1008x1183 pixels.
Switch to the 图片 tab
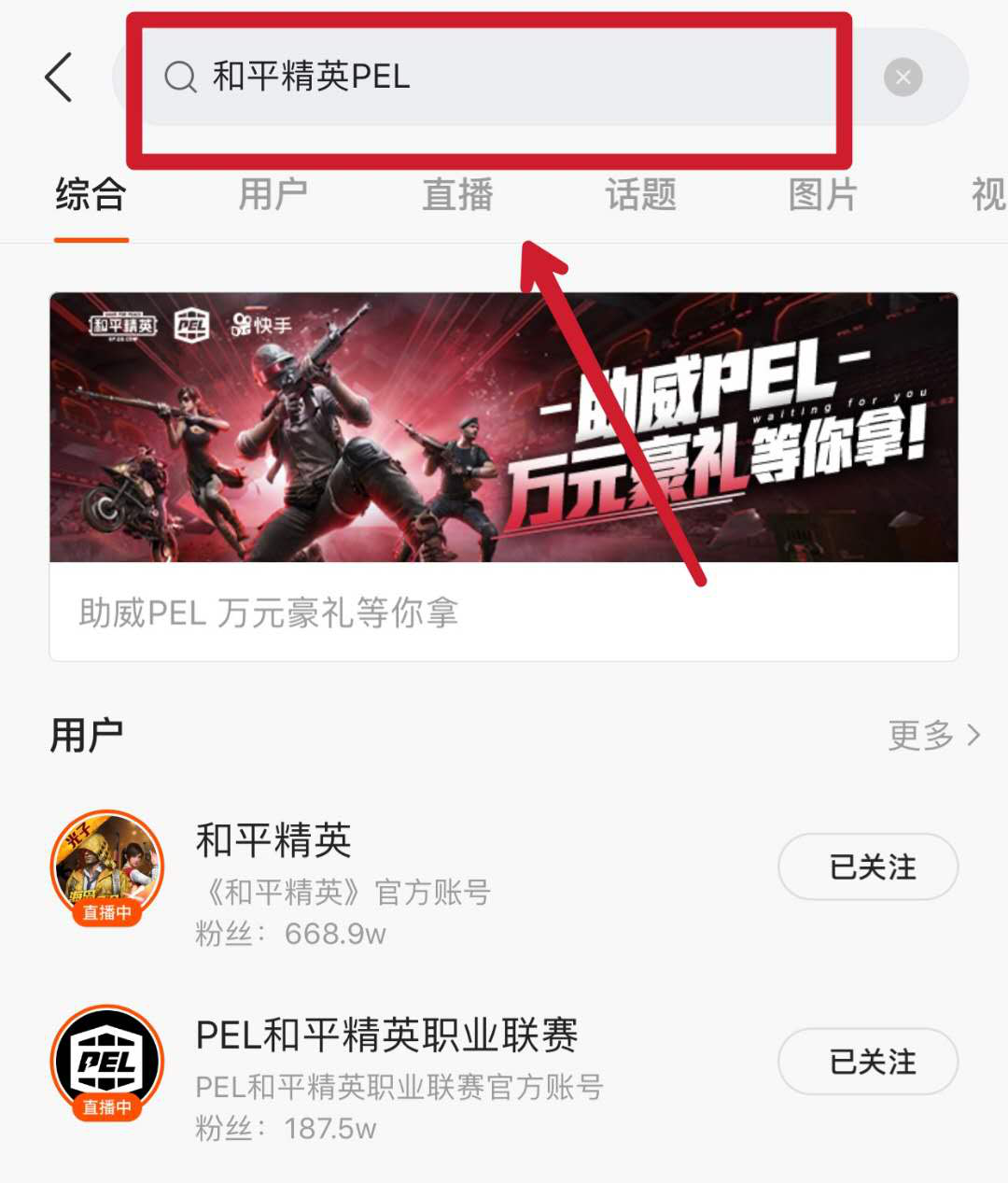pyautogui.click(x=822, y=195)
